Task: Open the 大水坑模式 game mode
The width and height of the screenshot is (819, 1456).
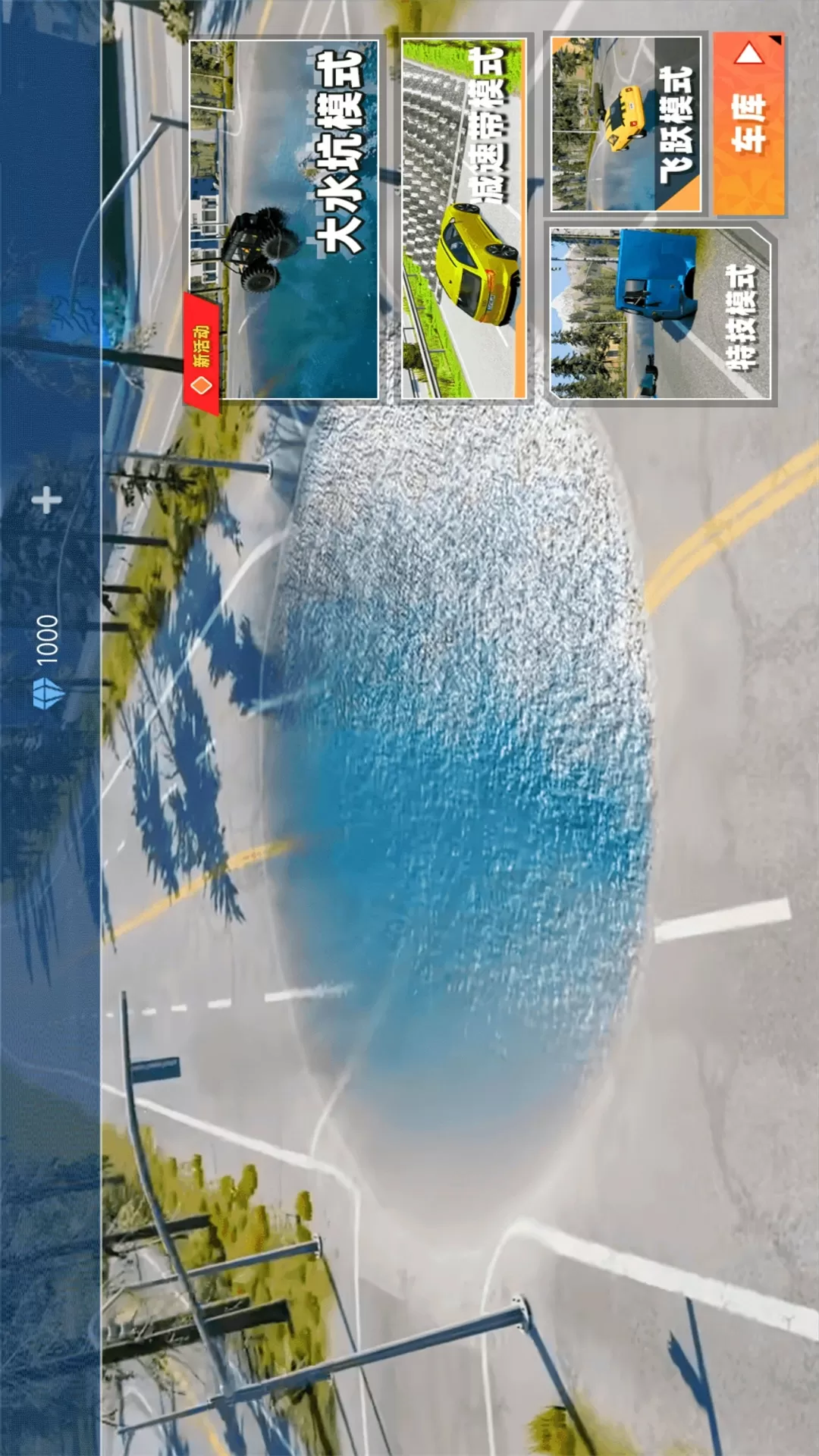Action: 283,219
